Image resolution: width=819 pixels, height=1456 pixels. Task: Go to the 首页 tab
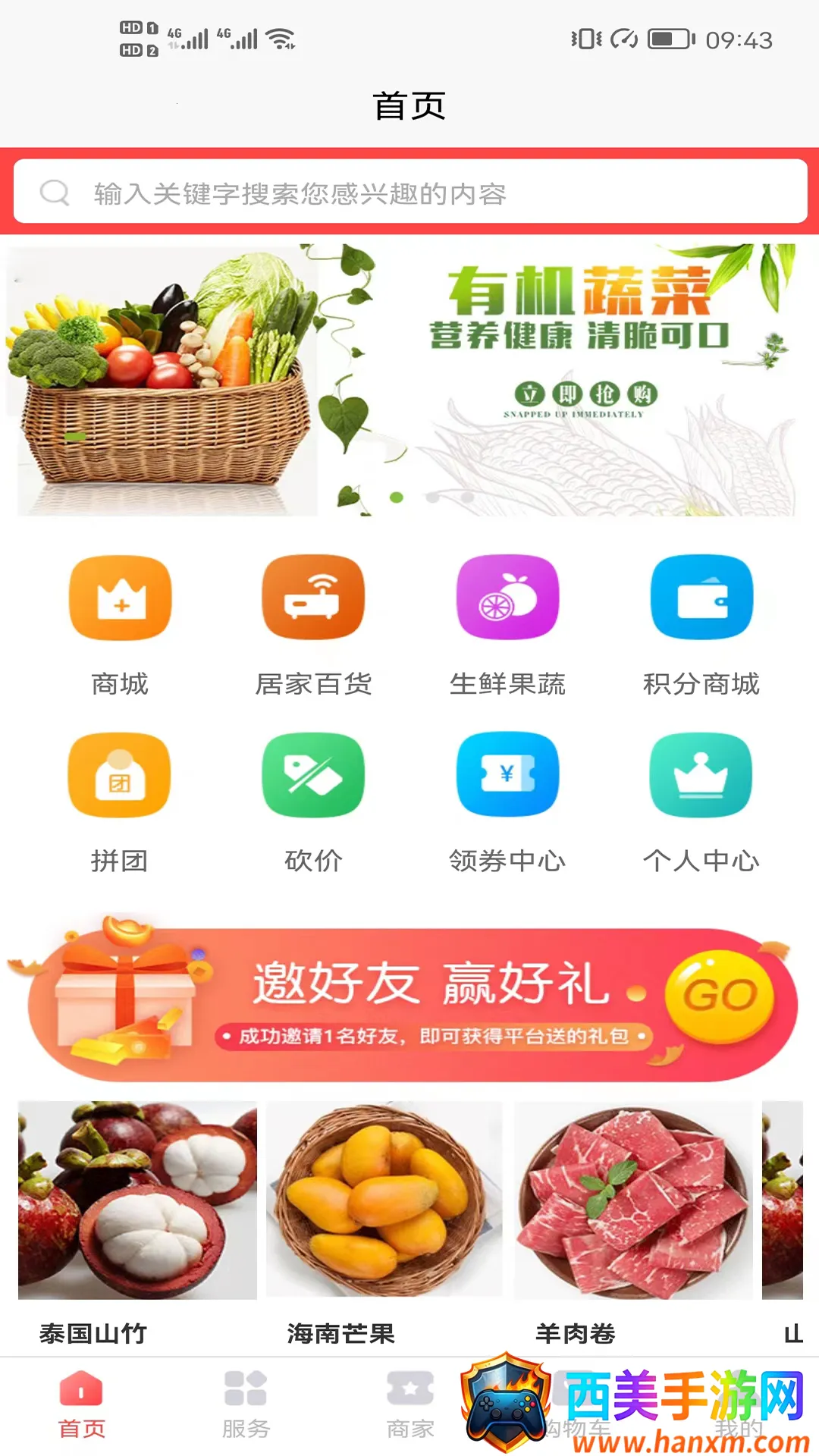tap(81, 1404)
